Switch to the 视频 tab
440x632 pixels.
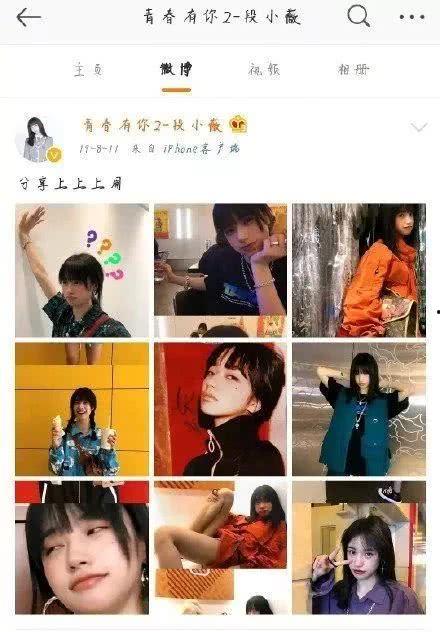point(264,70)
